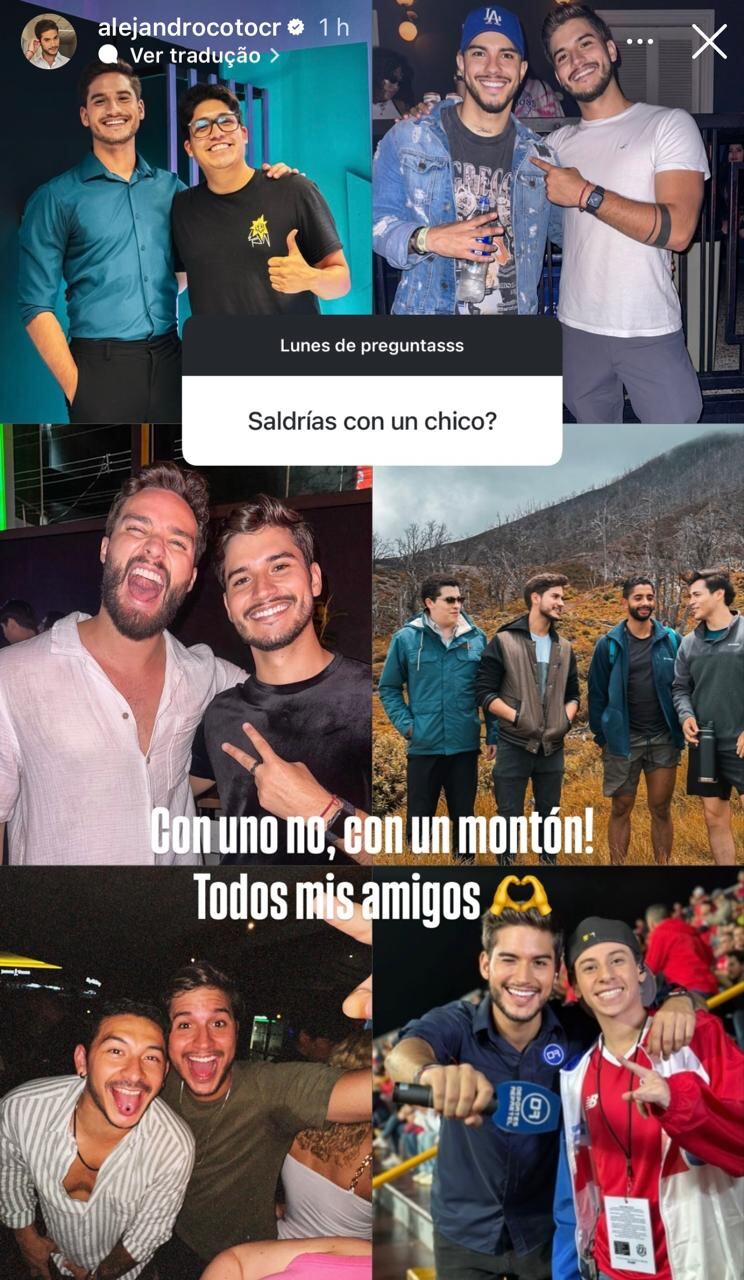Close the story with the X icon
The image size is (744, 1280).
(x=711, y=41)
